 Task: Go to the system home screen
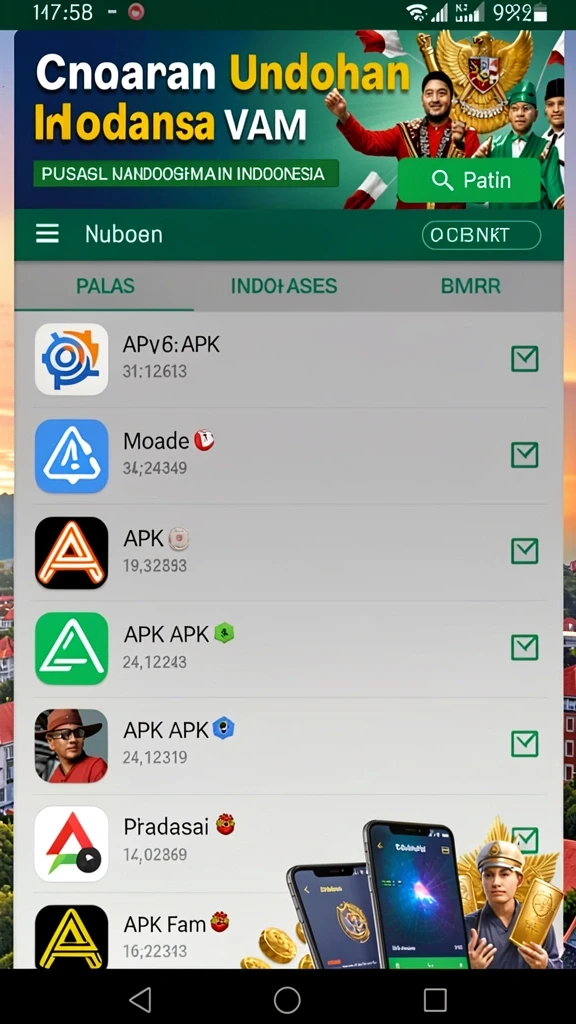tap(287, 999)
